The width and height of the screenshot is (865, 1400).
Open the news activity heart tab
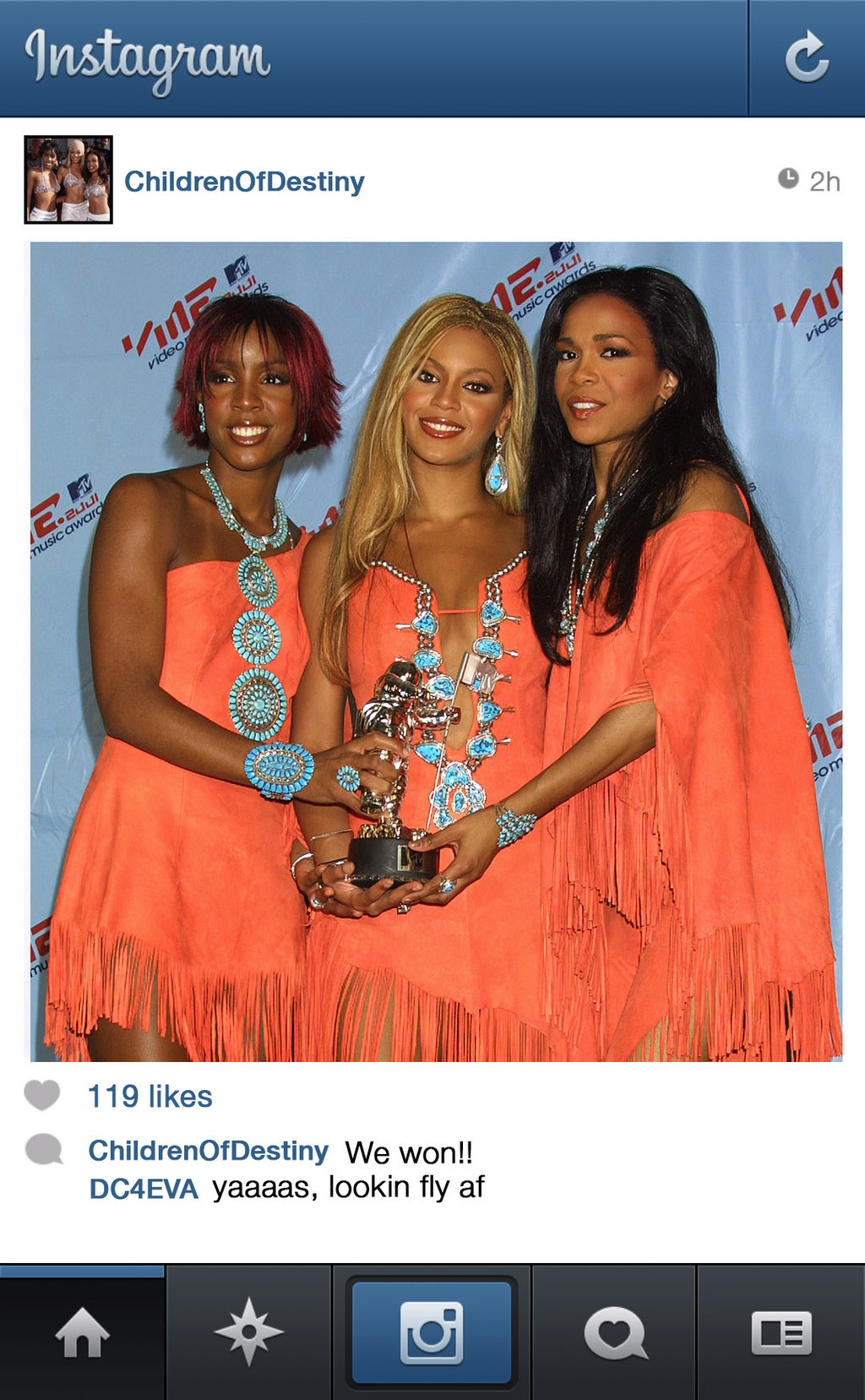[x=615, y=1333]
